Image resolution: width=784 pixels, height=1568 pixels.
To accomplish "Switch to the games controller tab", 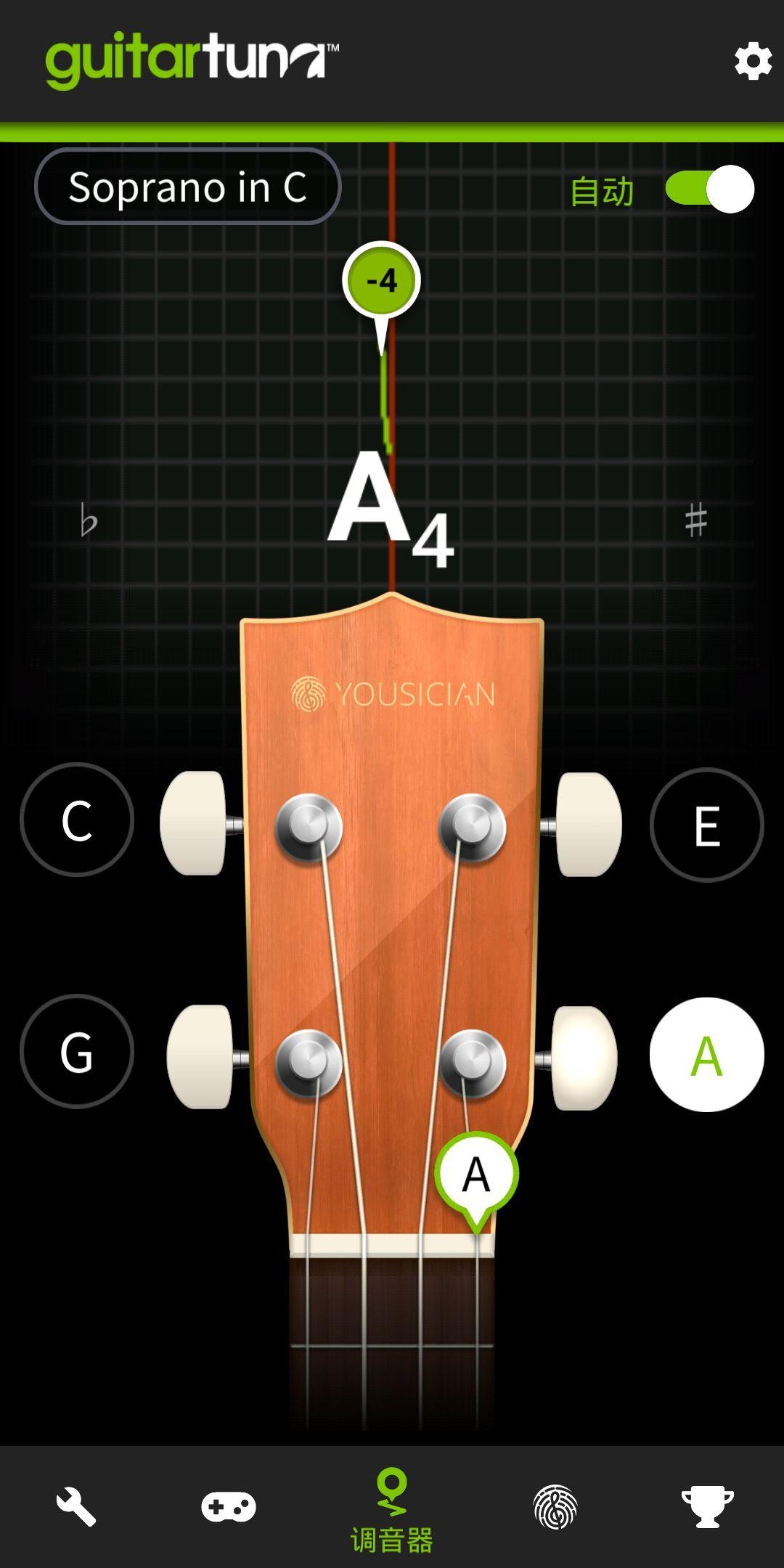I will coord(229,1507).
